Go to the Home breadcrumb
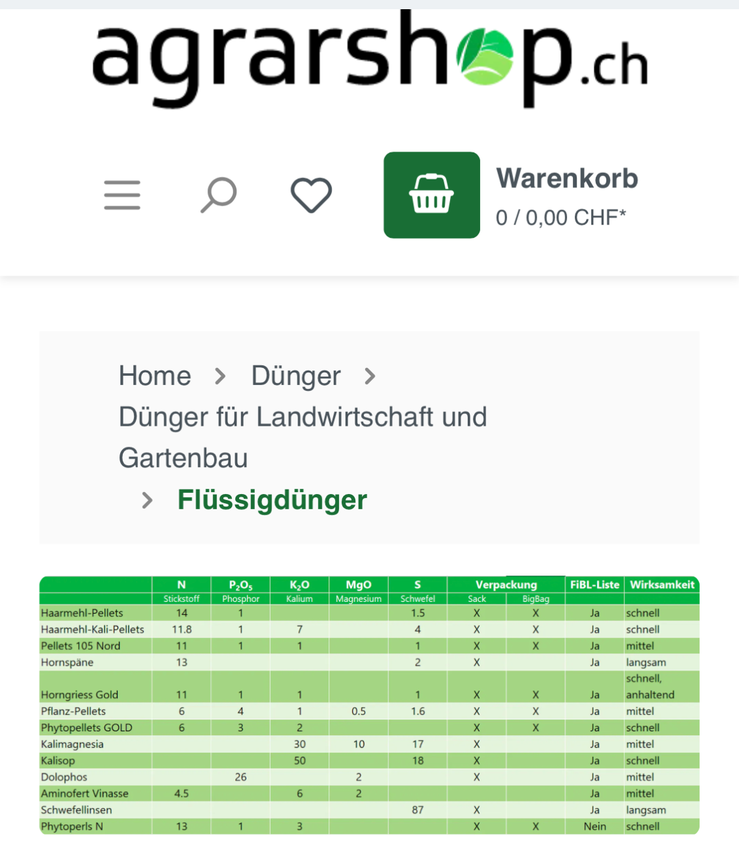The image size is (739, 864). tap(154, 376)
